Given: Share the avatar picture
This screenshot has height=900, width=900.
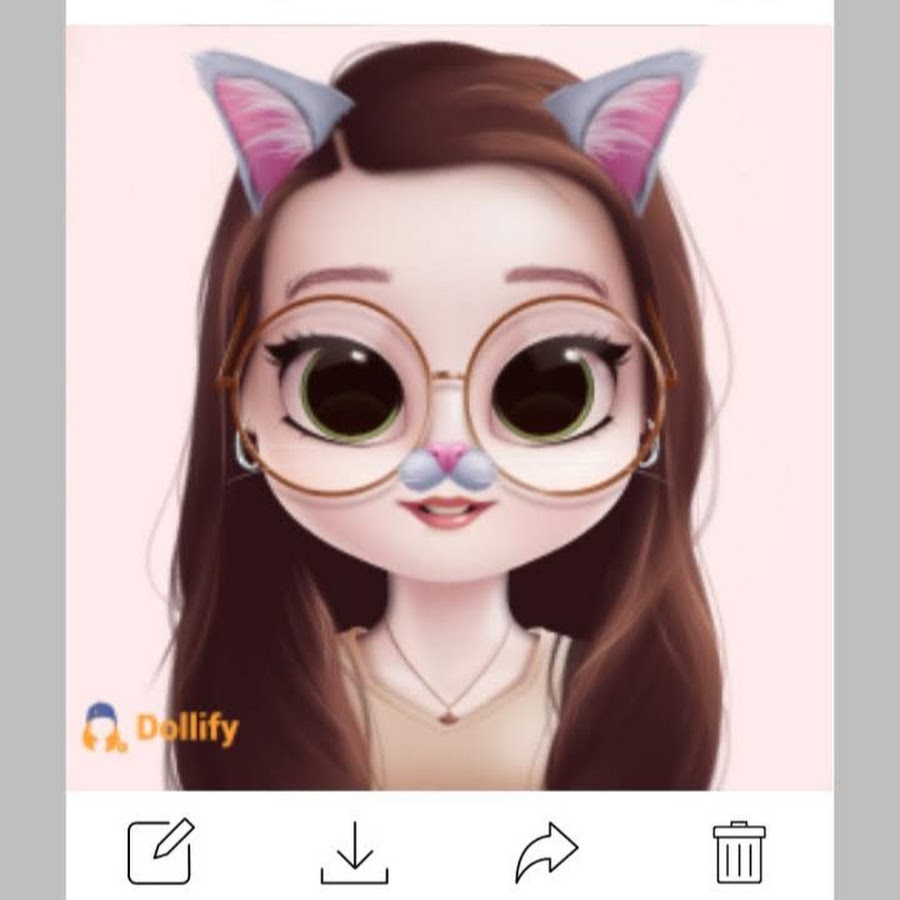Looking at the screenshot, I should (547, 851).
